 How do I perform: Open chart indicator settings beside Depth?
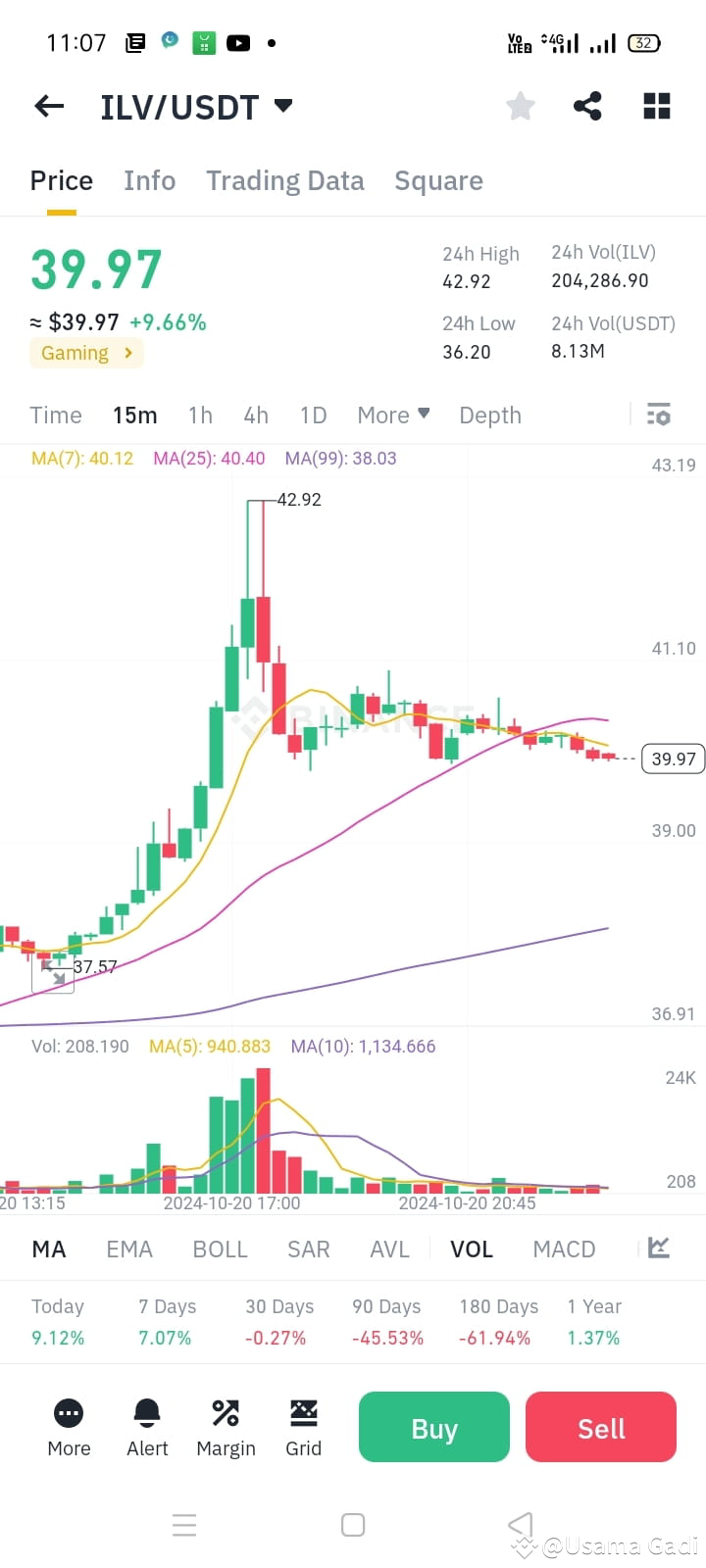coord(658,415)
